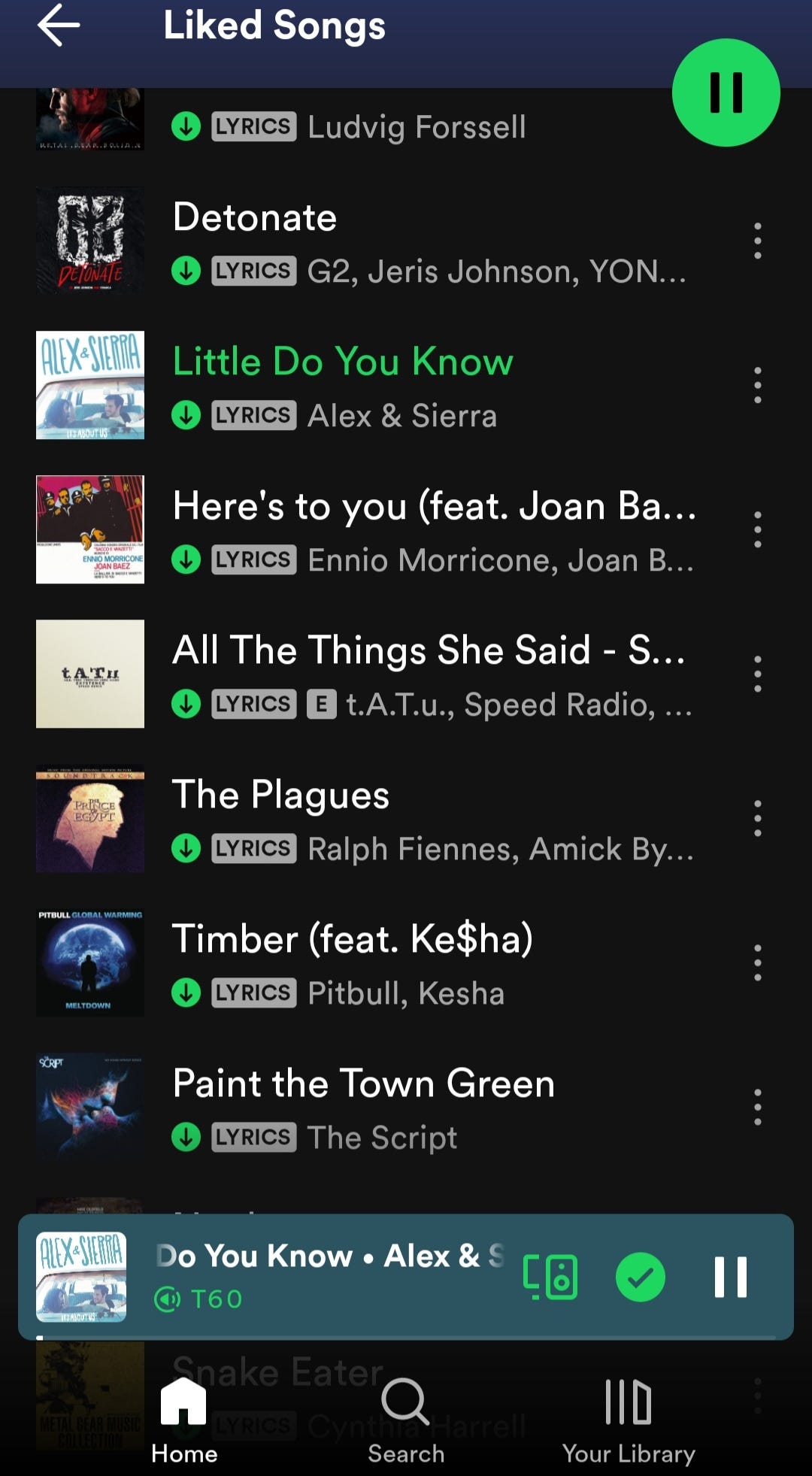Open more options for Timber

(x=757, y=963)
